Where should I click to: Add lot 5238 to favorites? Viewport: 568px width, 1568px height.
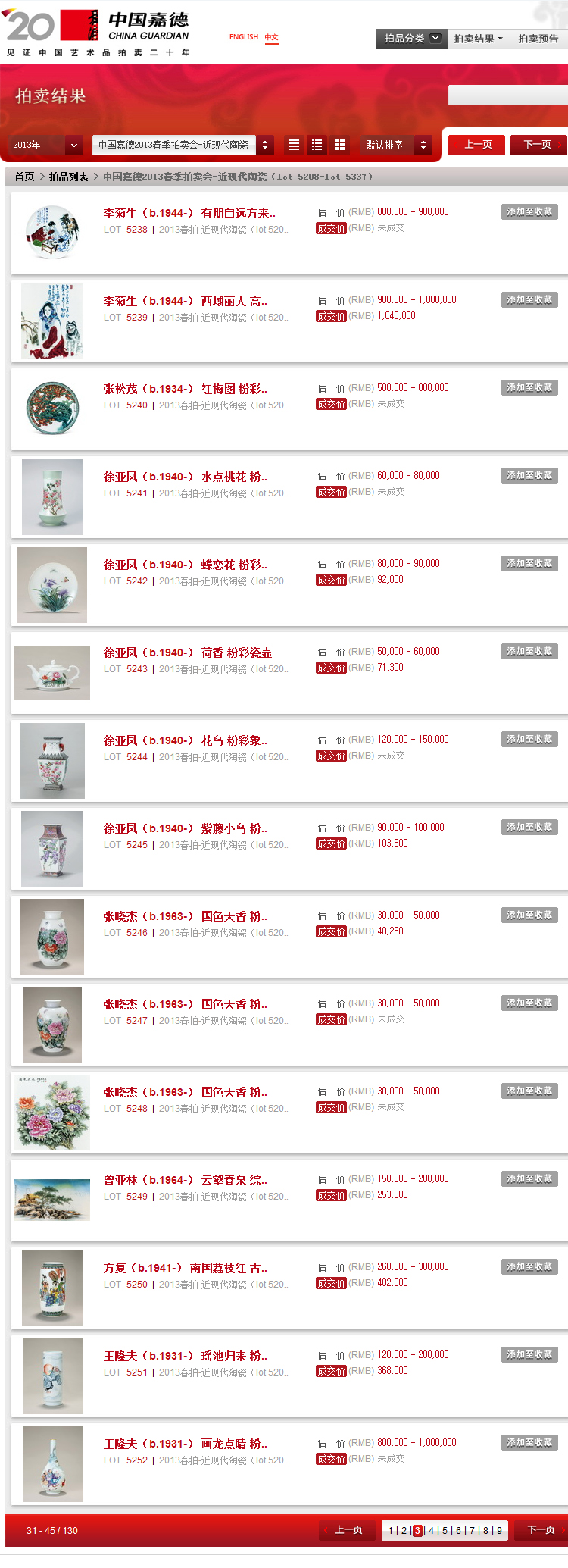coord(529,211)
